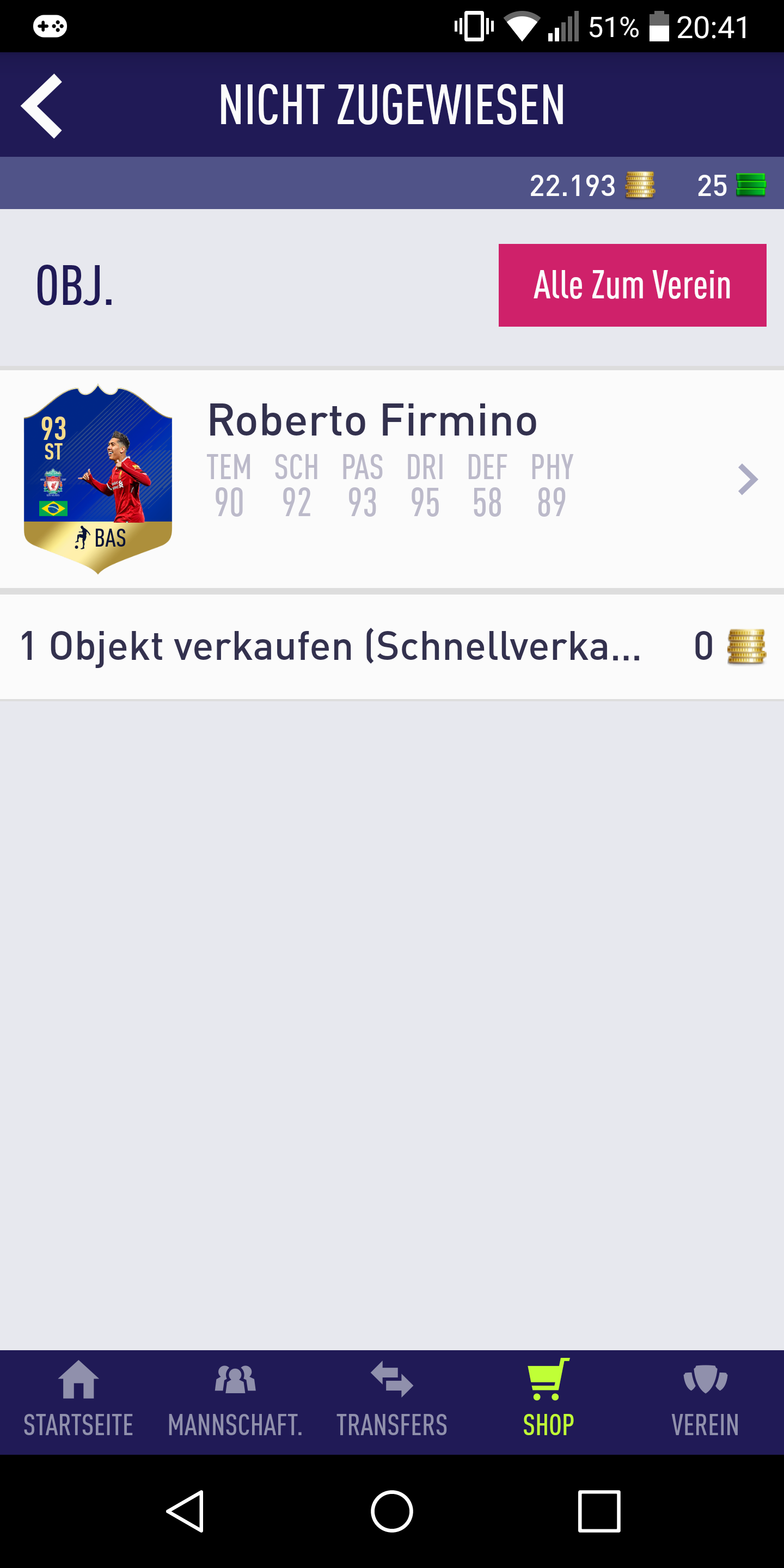Switch to the Startseite tab
The height and width of the screenshot is (1568, 784).
pyautogui.click(x=78, y=1402)
